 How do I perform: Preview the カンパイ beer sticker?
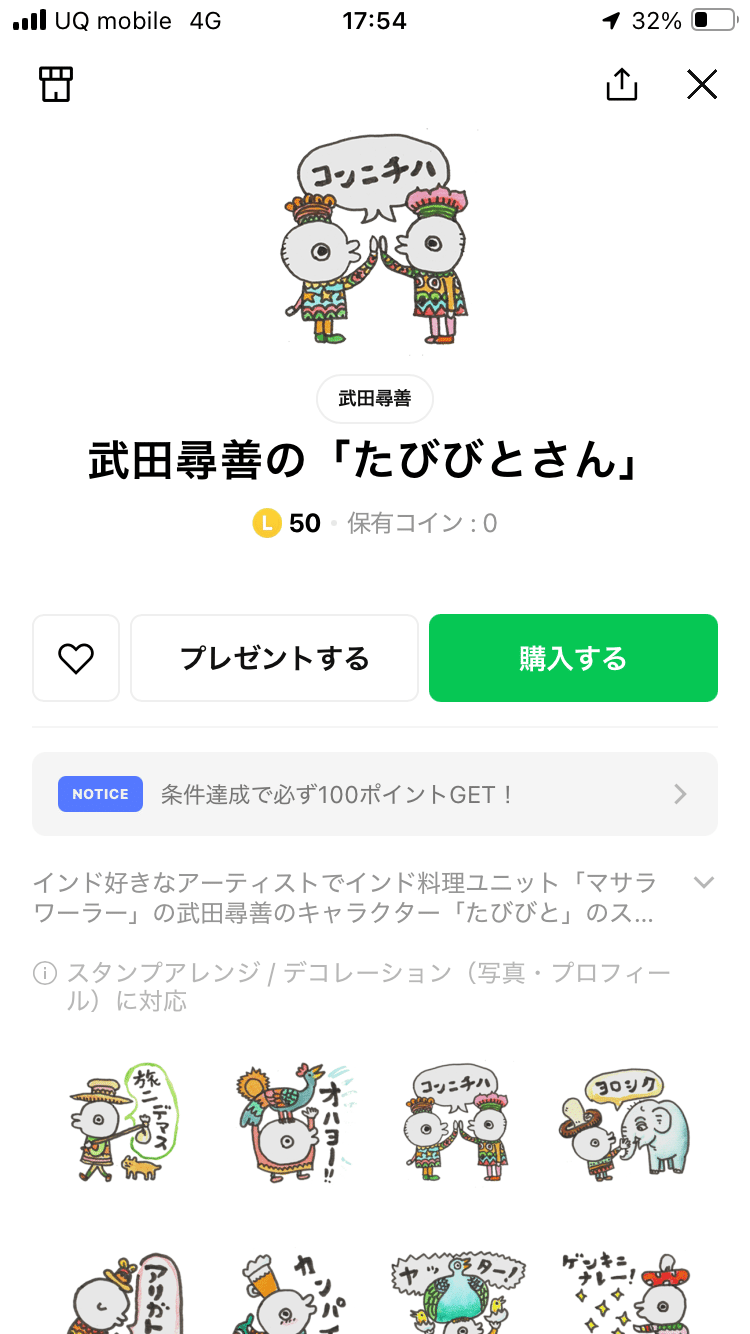pyautogui.click(x=289, y=1295)
